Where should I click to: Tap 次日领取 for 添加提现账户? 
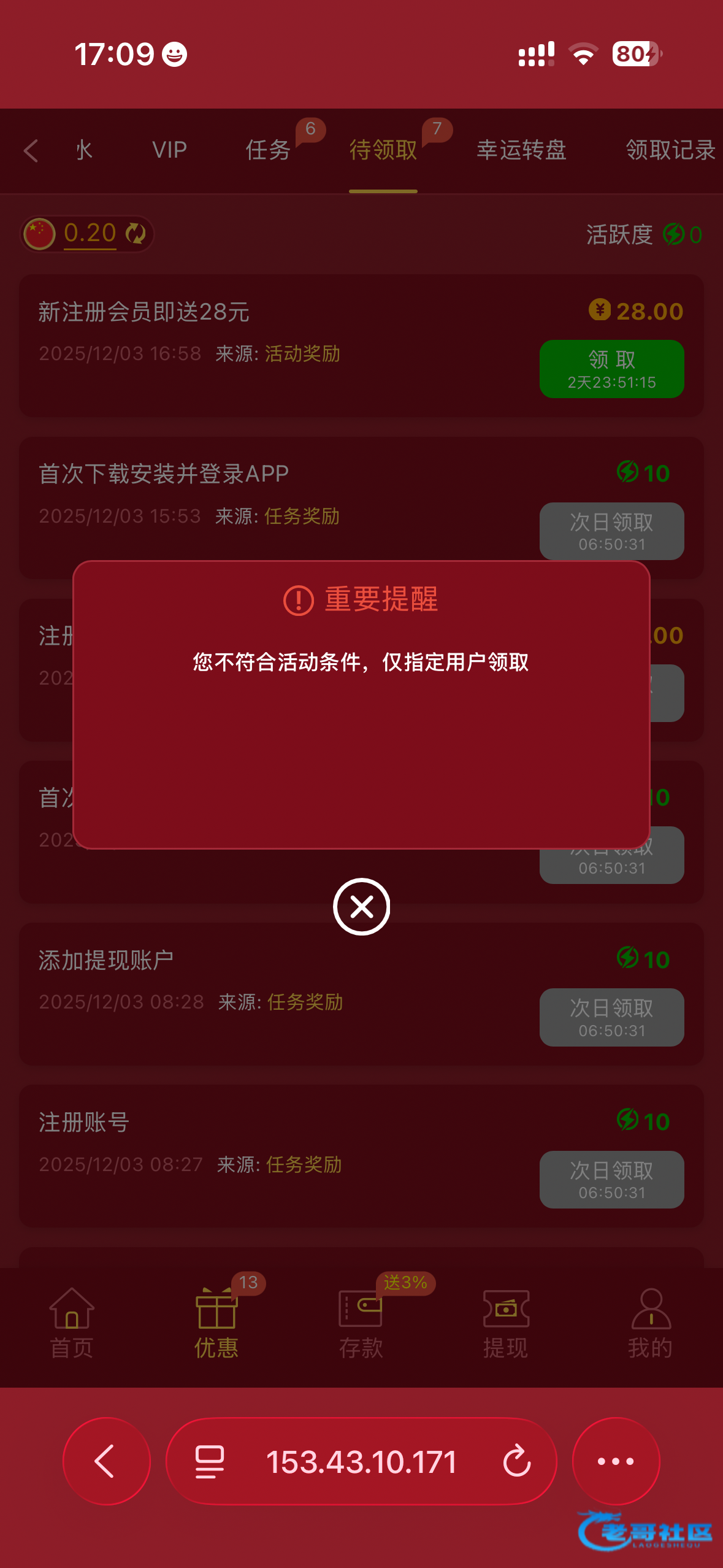click(x=611, y=1017)
